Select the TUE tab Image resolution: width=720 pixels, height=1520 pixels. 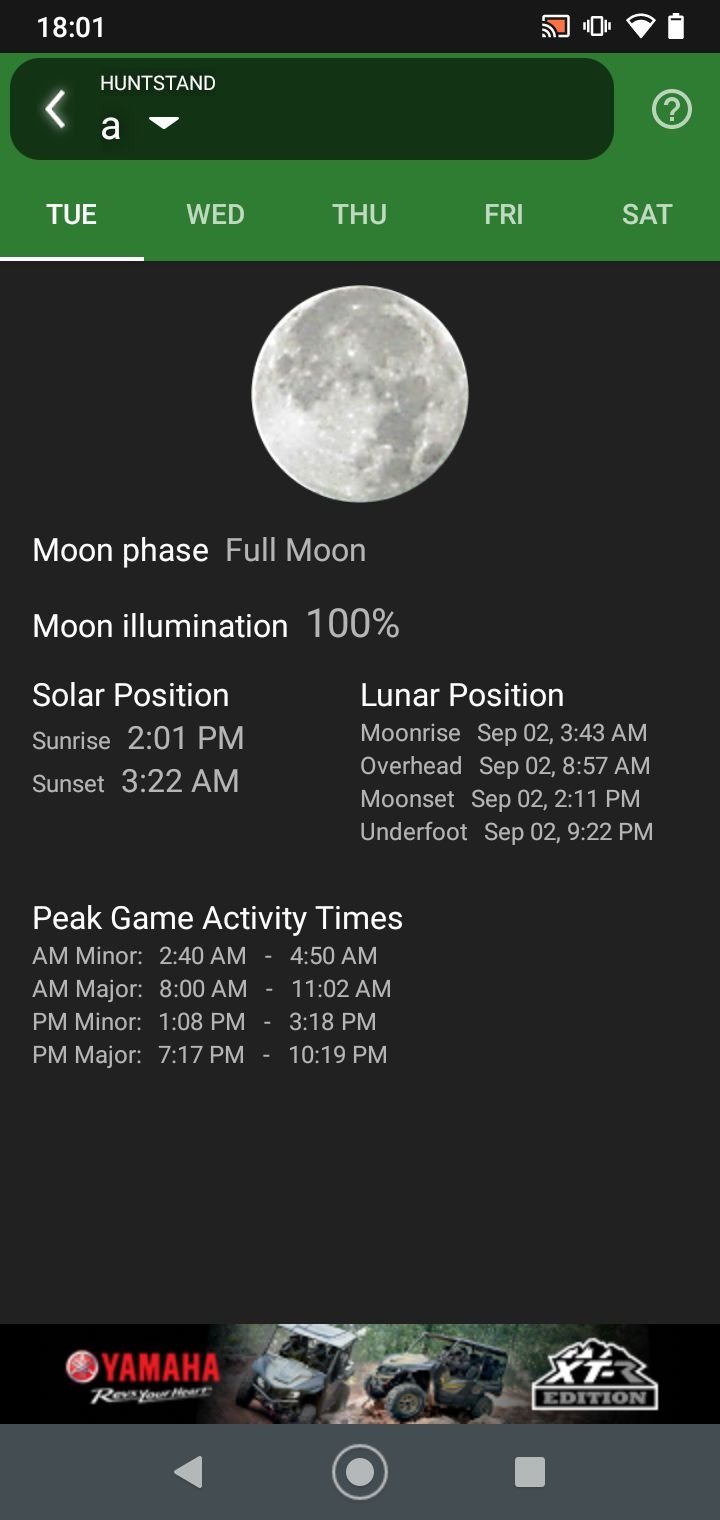coord(72,214)
